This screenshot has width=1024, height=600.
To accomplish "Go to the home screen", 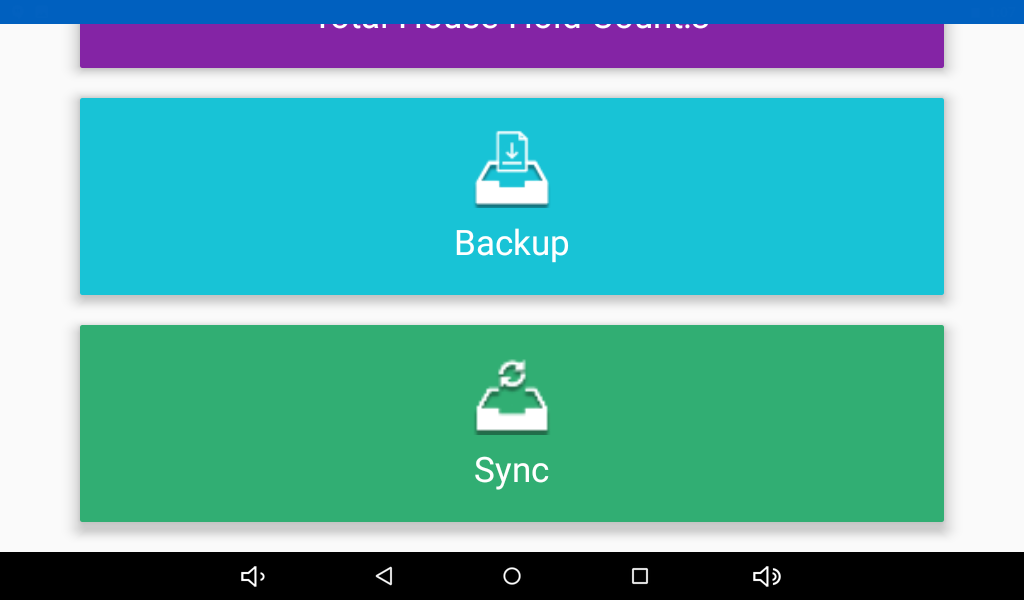I will [512, 576].
